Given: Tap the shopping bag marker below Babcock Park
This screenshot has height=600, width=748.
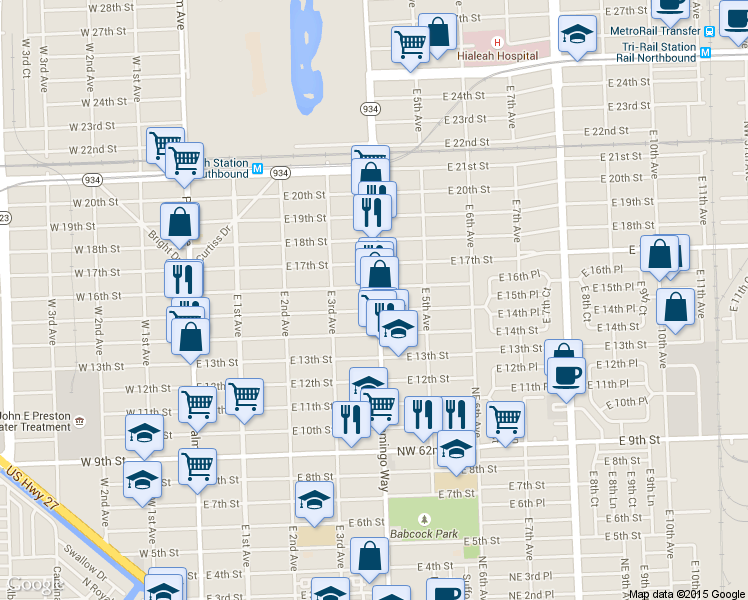Looking at the screenshot, I should click(x=369, y=559).
